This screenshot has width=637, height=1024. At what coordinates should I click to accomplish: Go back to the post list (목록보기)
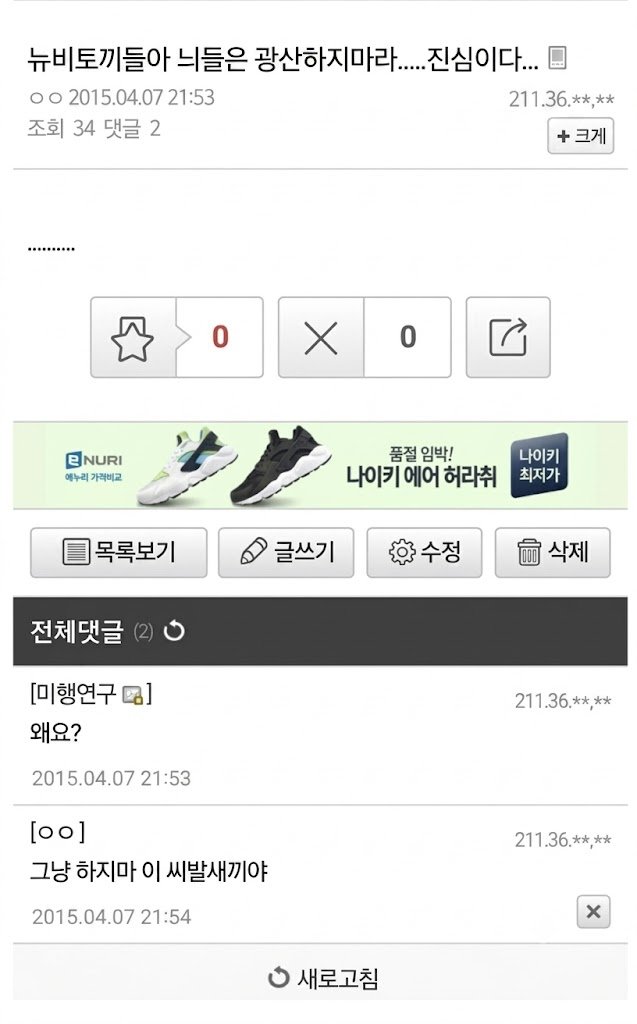(118, 552)
